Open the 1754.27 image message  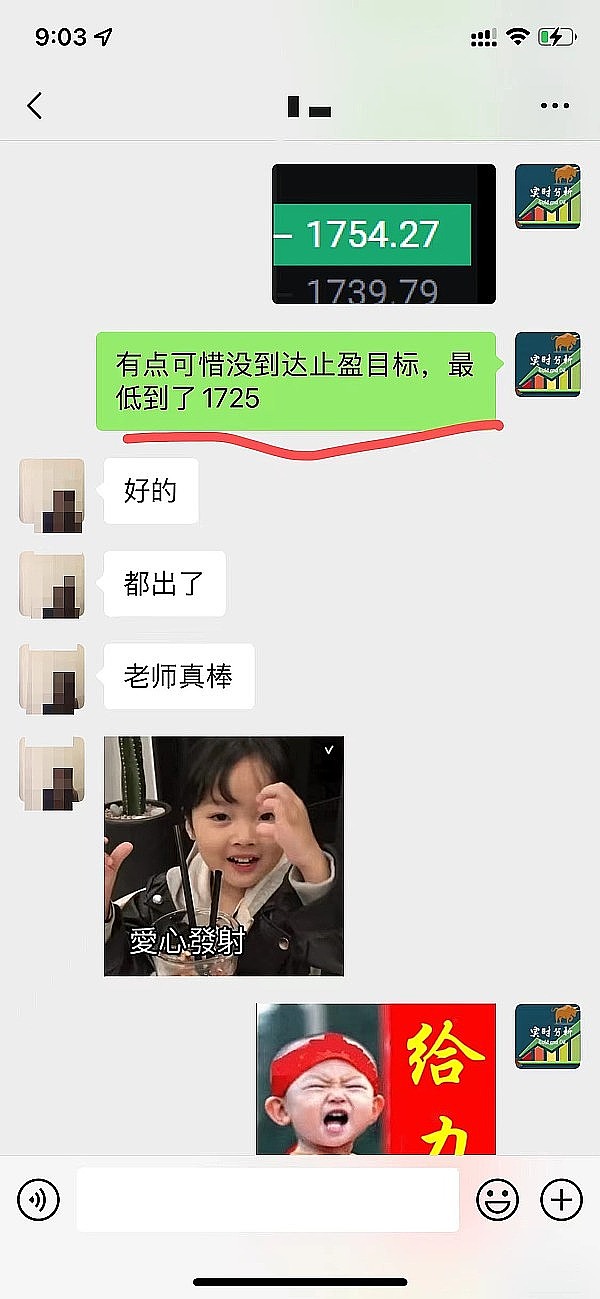[x=384, y=234]
